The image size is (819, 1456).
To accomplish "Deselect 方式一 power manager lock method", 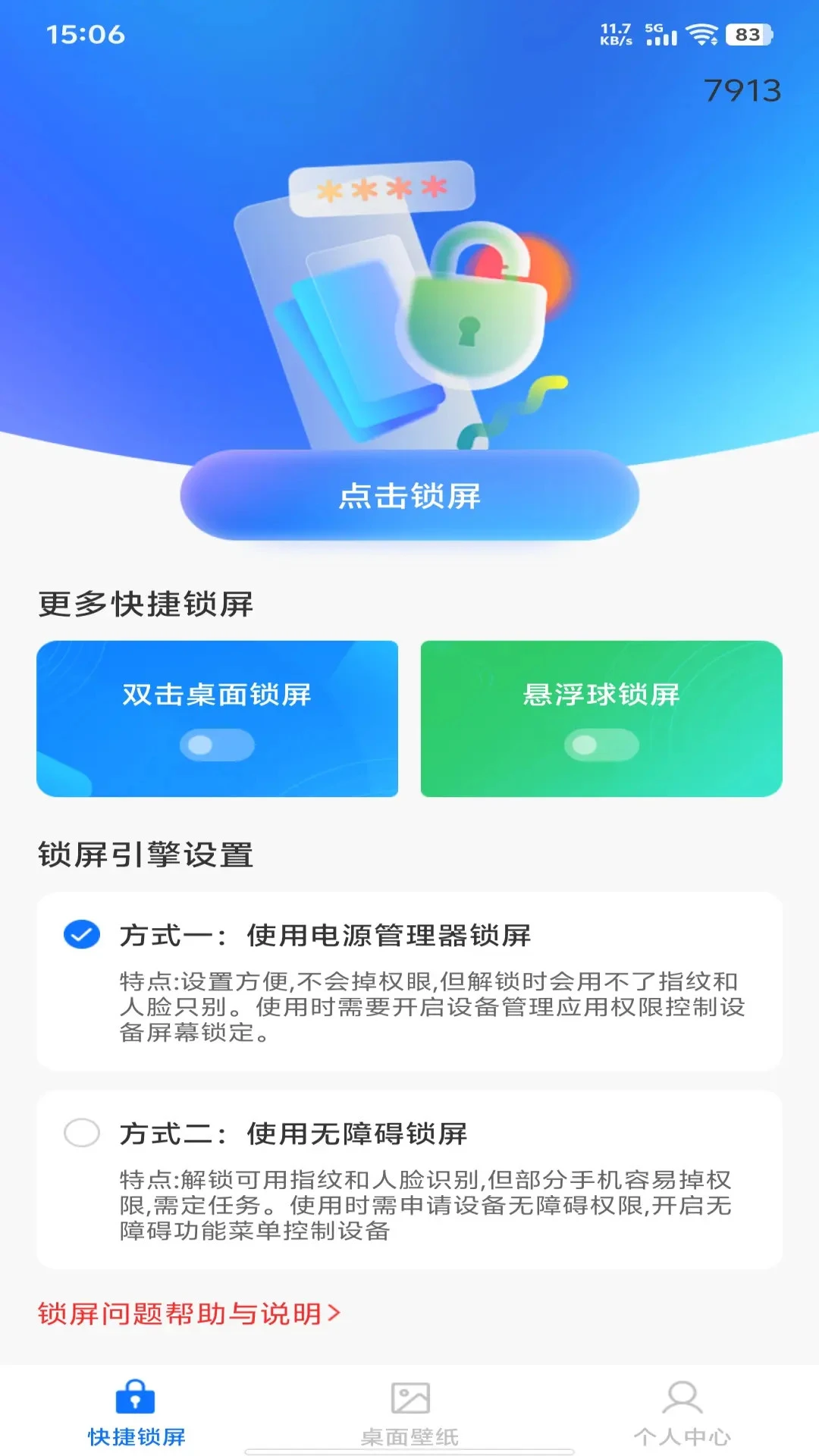I will pos(83,934).
